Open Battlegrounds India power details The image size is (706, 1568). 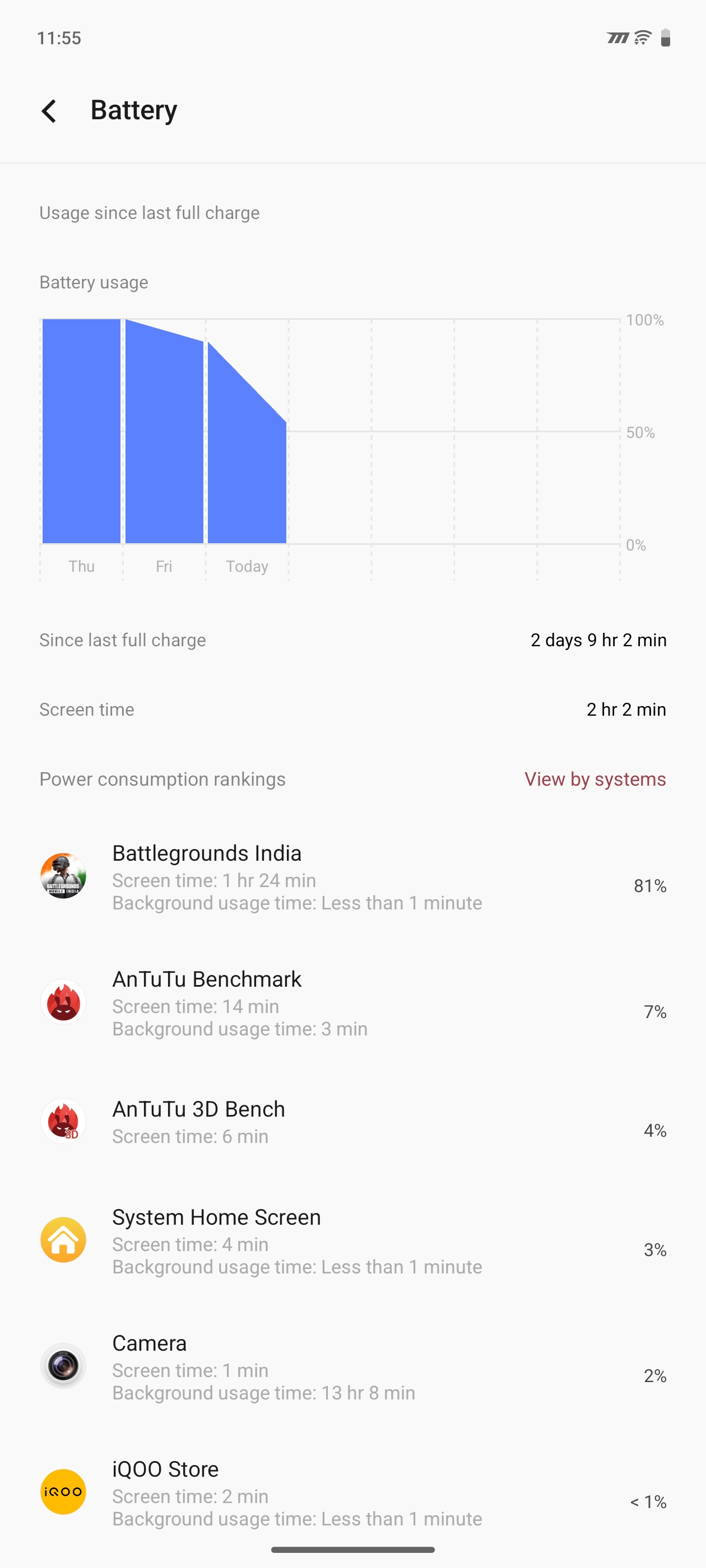[352, 876]
